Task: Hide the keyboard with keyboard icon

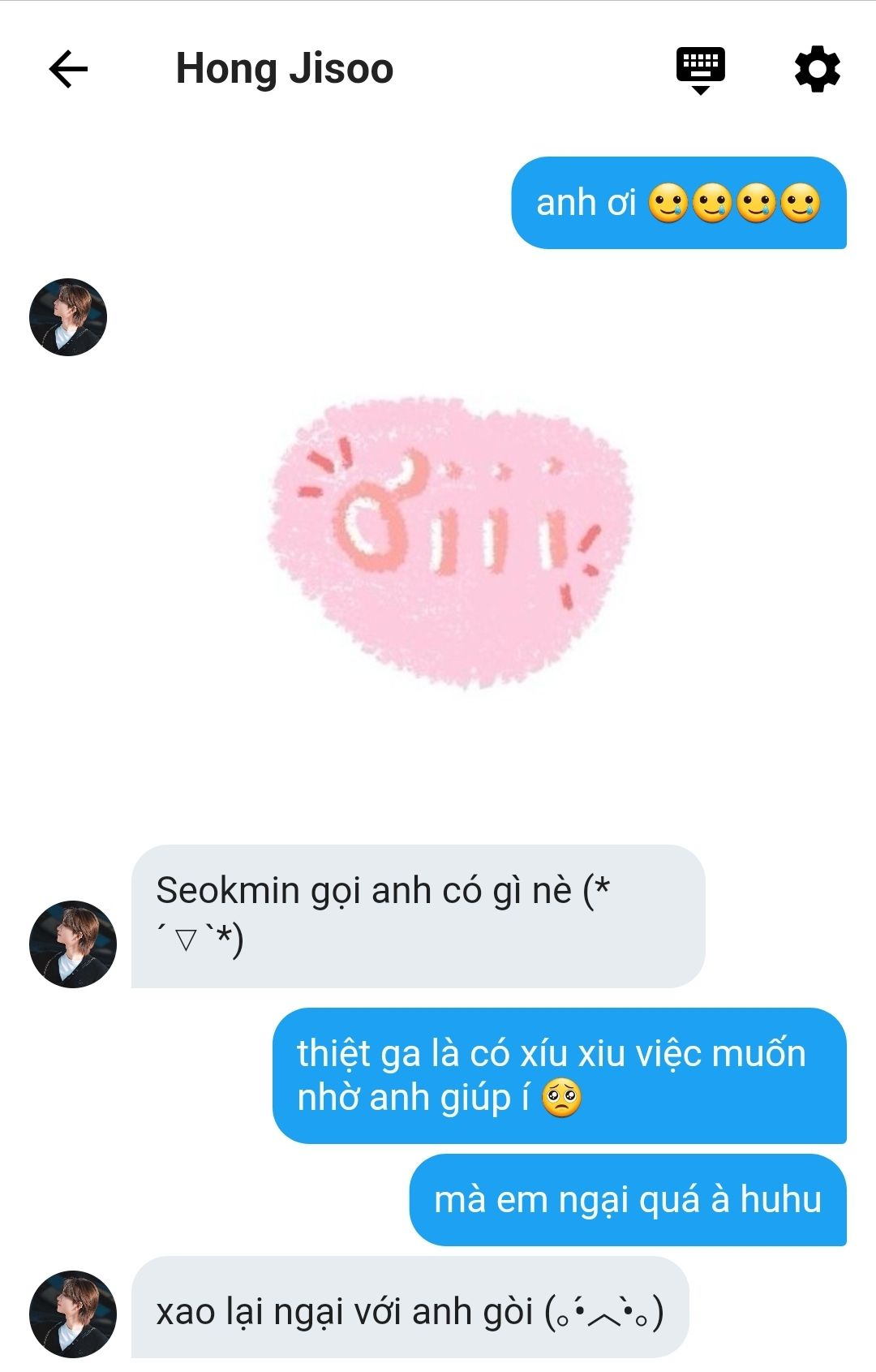Action: [701, 70]
